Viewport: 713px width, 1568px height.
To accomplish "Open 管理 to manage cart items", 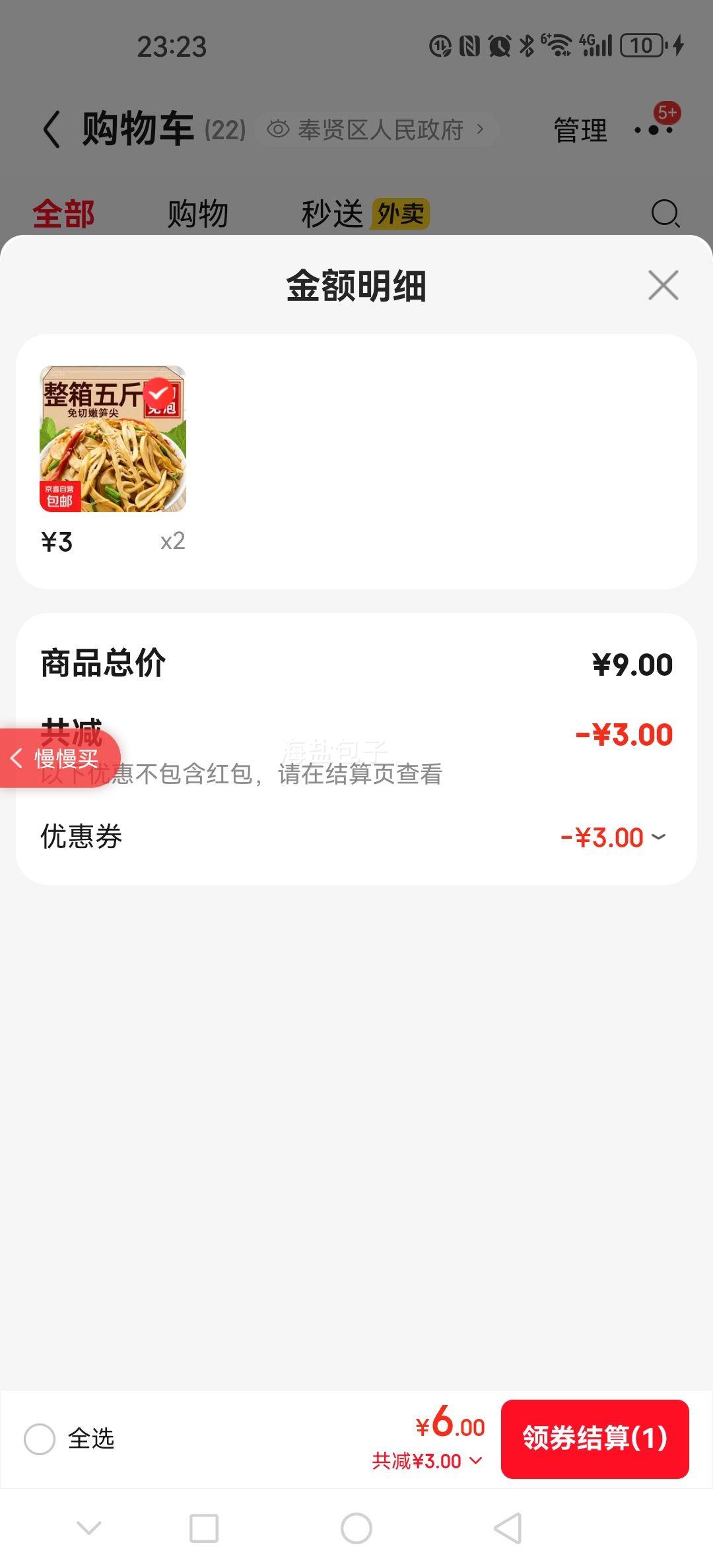I will point(580,129).
